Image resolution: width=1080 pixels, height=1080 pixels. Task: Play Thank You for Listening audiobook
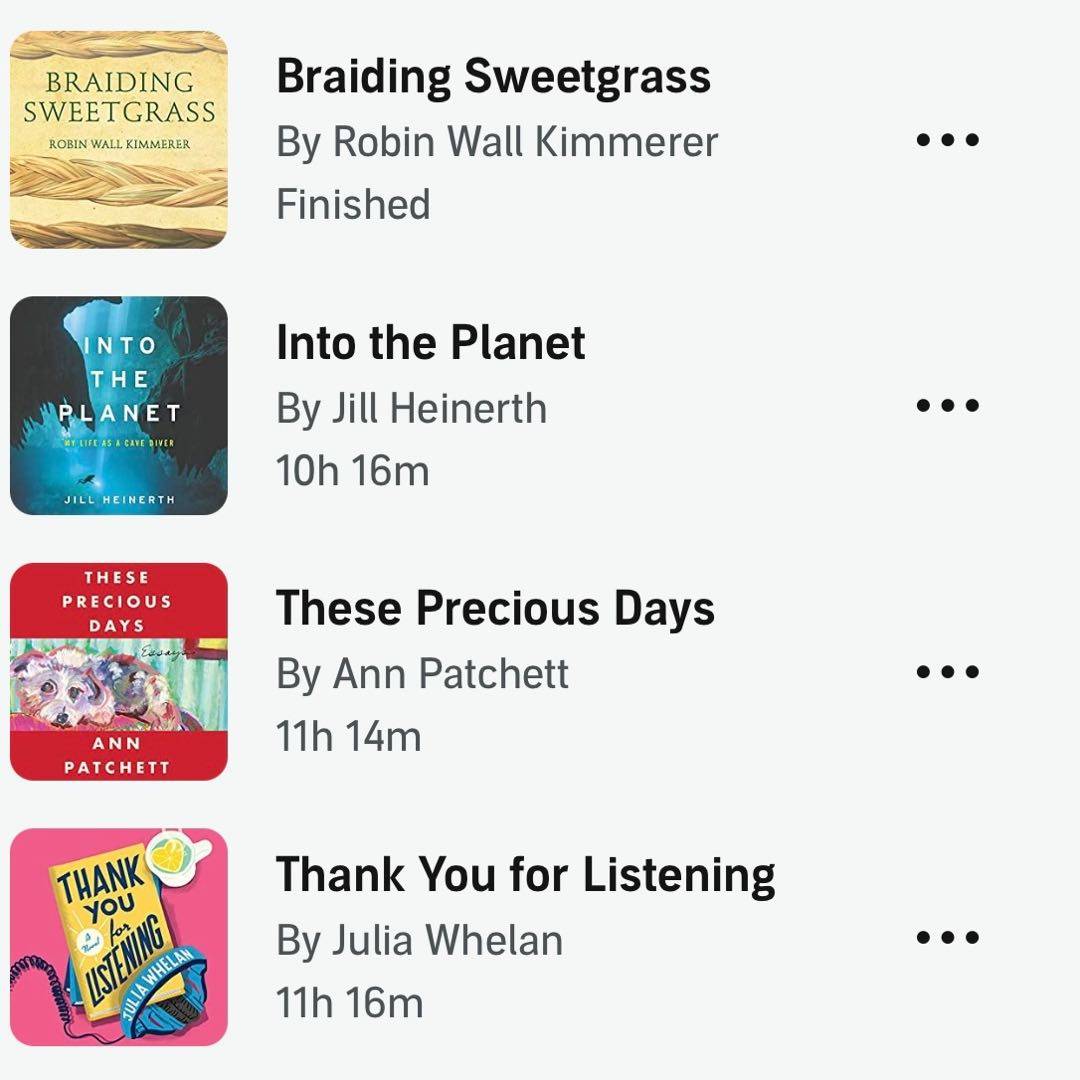(119, 938)
